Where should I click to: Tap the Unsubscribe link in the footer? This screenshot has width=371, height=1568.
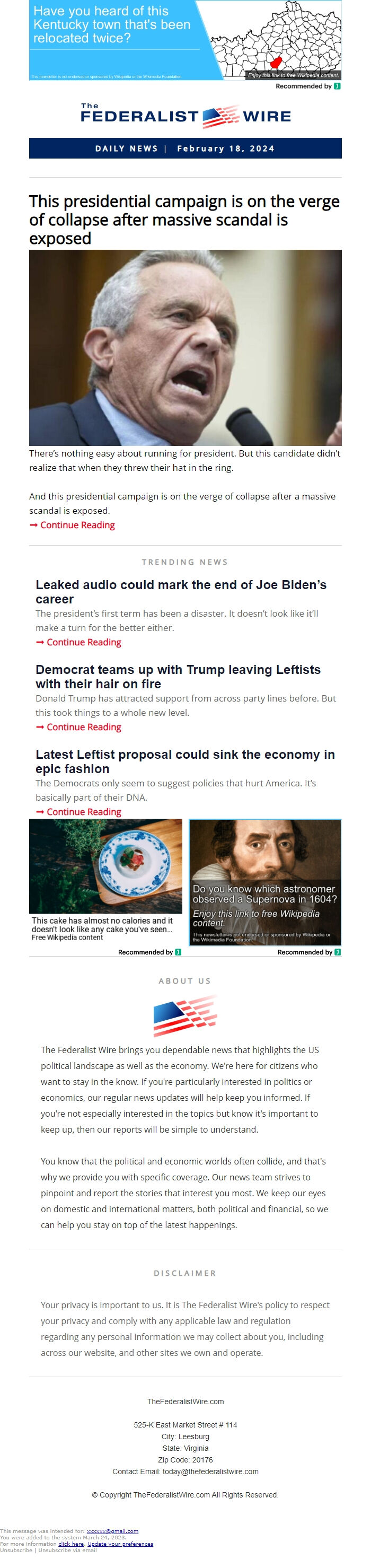[17, 1550]
